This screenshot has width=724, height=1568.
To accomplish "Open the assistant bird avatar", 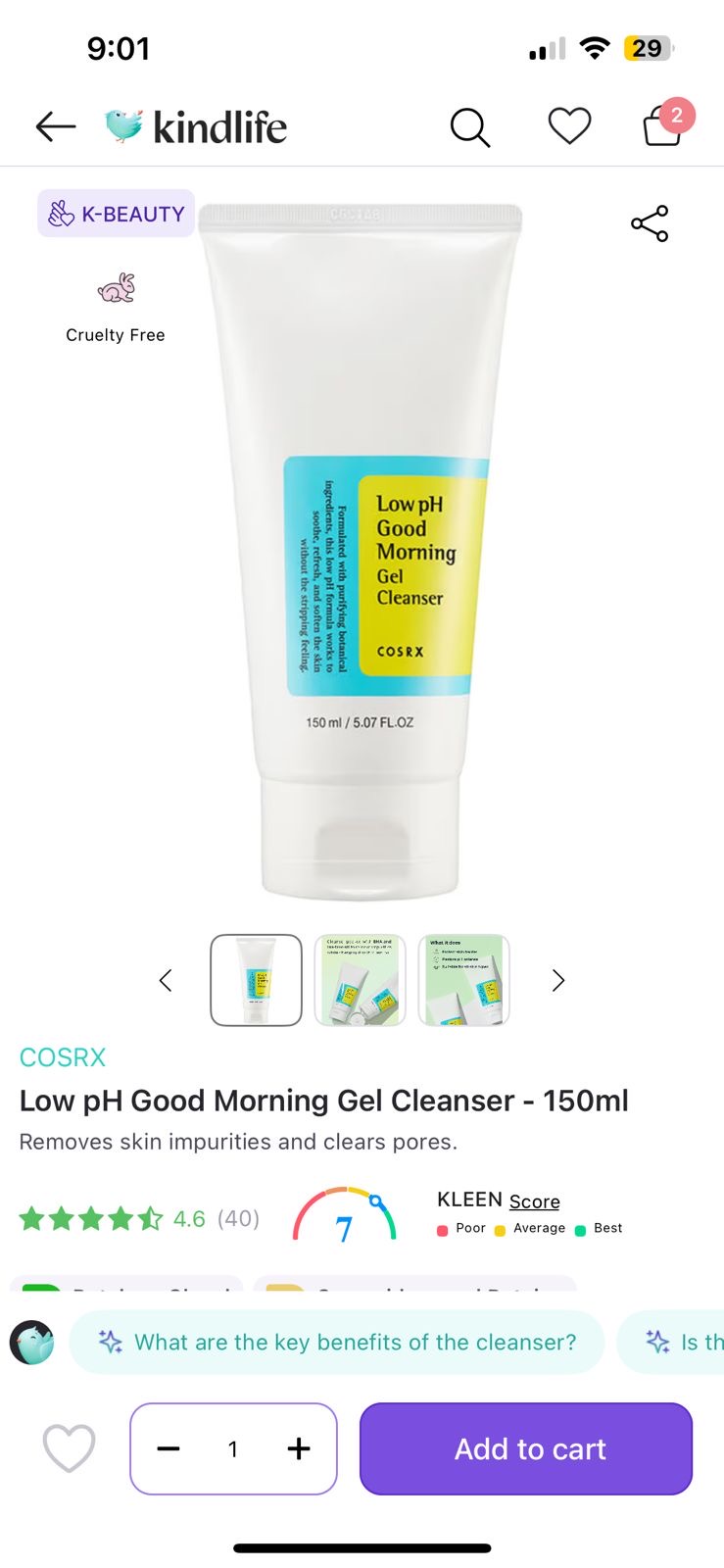I will [x=32, y=1343].
